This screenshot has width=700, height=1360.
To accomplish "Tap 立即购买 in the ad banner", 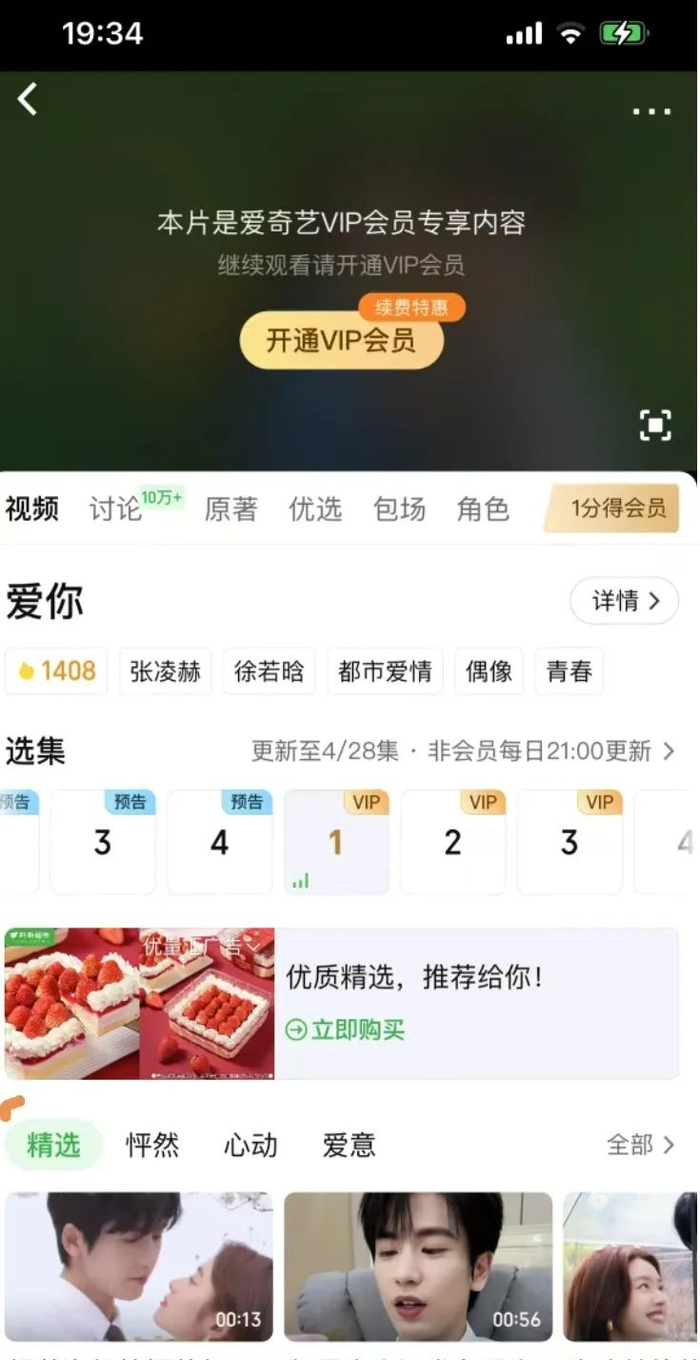I will pos(345,1029).
